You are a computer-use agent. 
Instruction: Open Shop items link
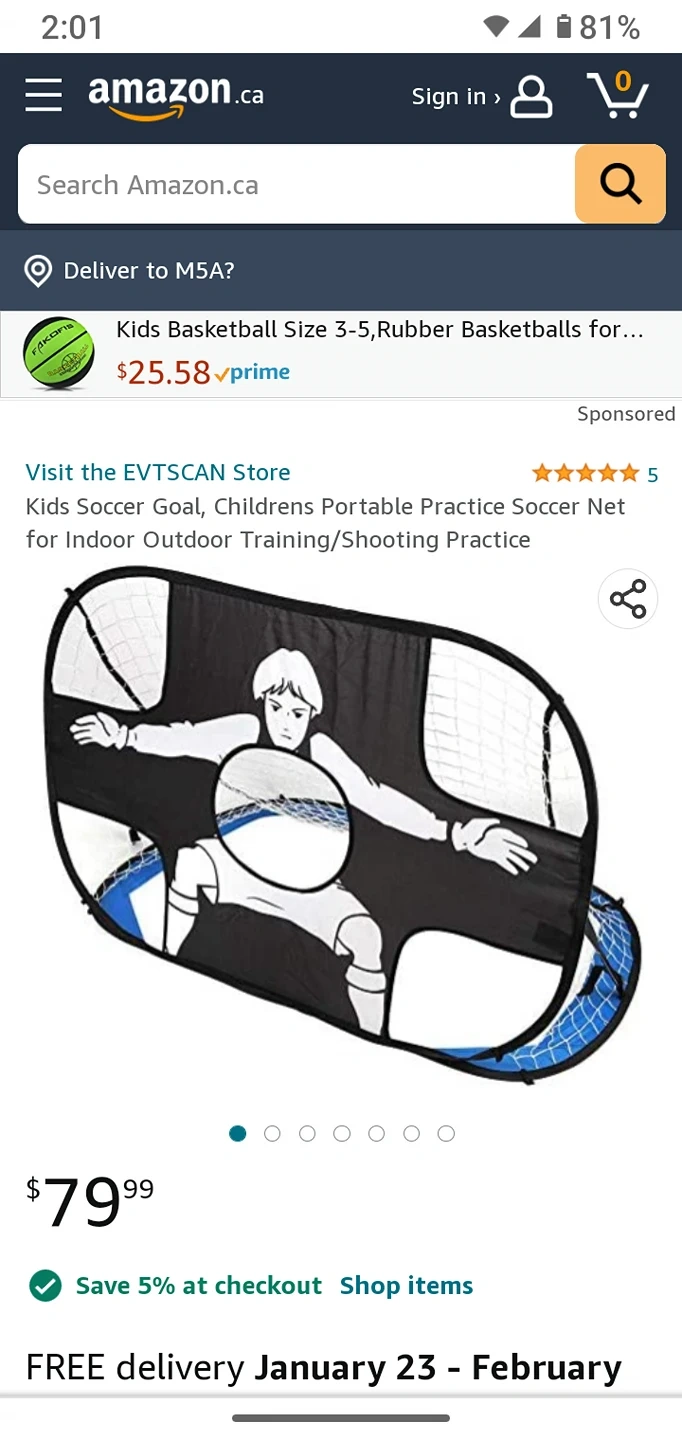406,1285
